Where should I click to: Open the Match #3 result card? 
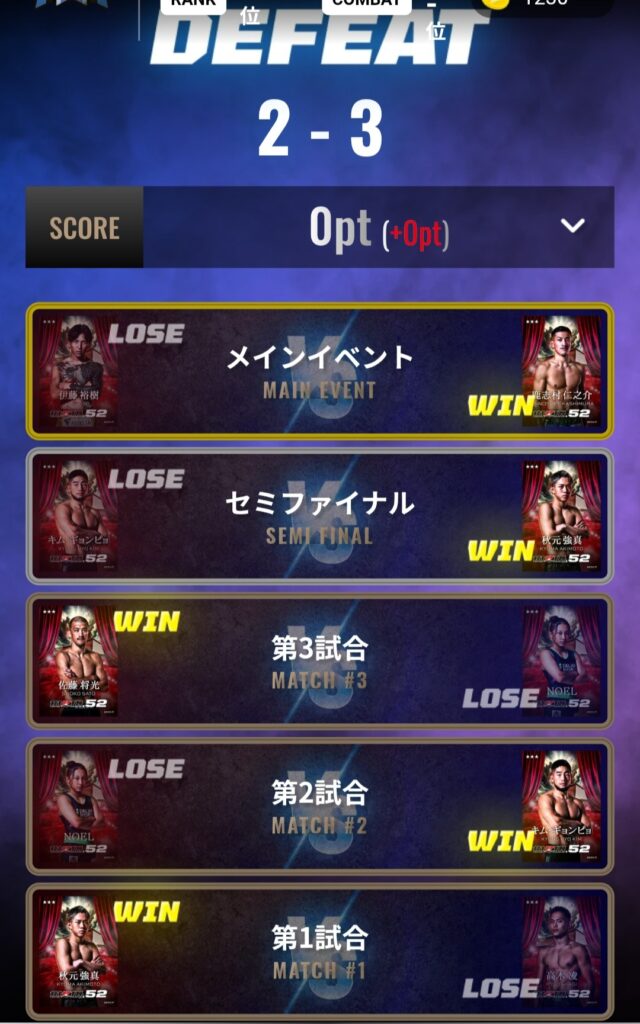pos(320,661)
